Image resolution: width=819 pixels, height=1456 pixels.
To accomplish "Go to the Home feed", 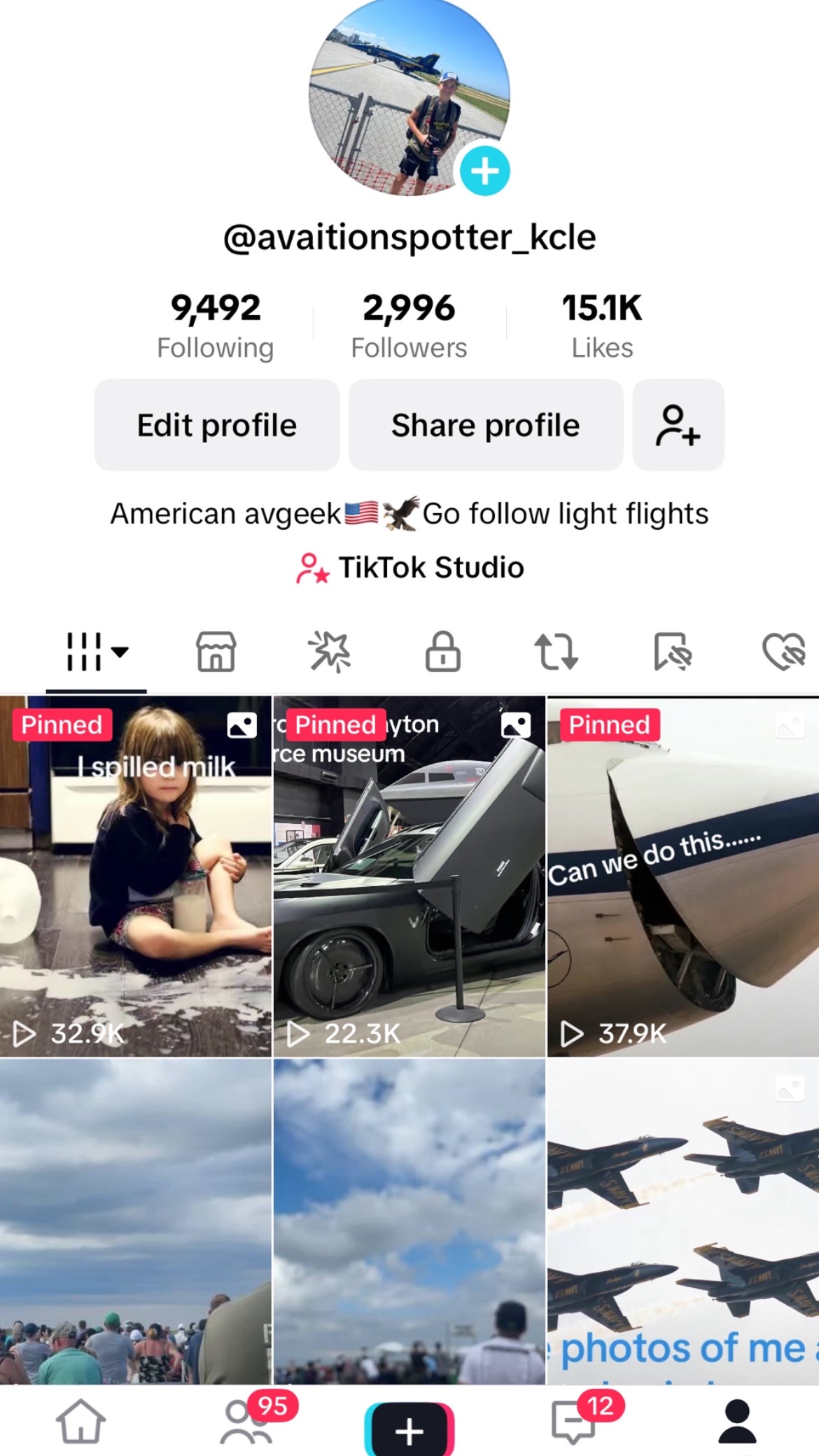I will [80, 1421].
